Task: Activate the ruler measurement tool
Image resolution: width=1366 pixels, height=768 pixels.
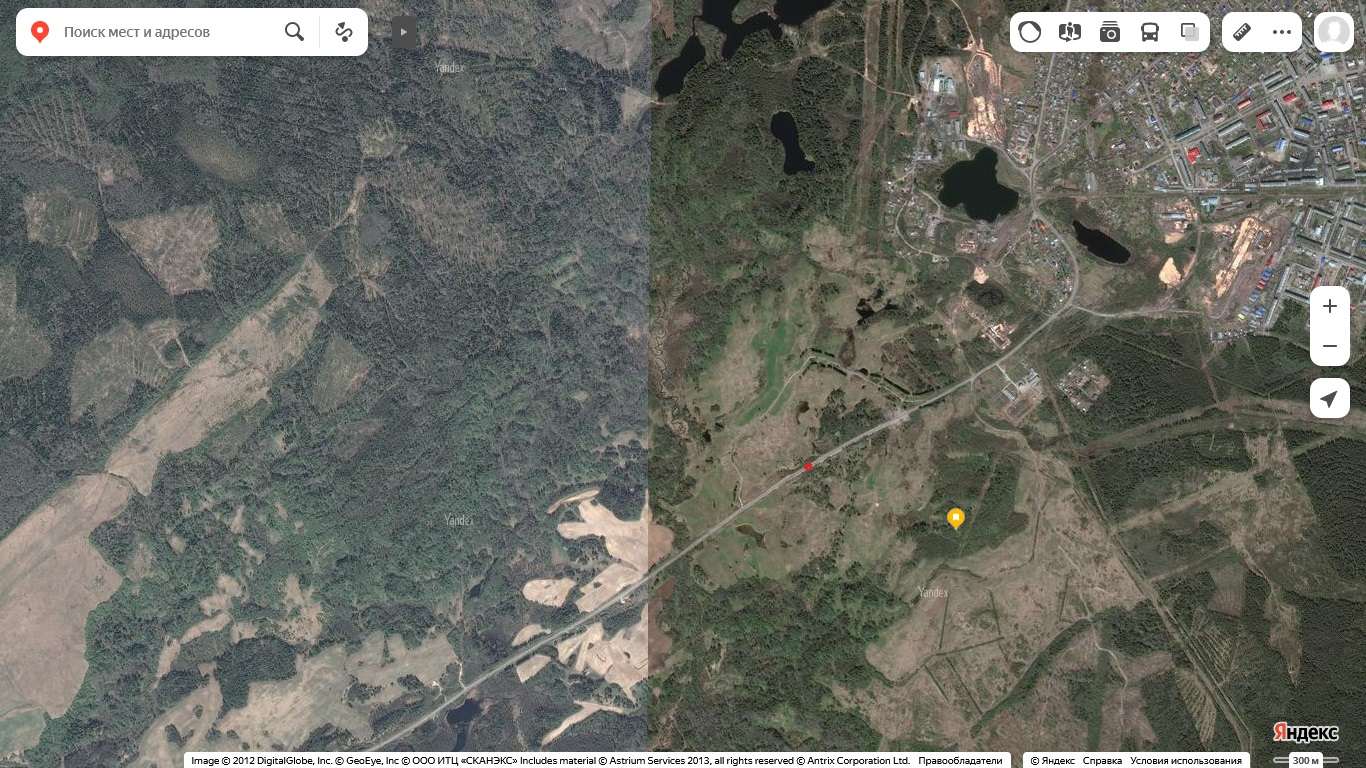Action: point(1242,32)
